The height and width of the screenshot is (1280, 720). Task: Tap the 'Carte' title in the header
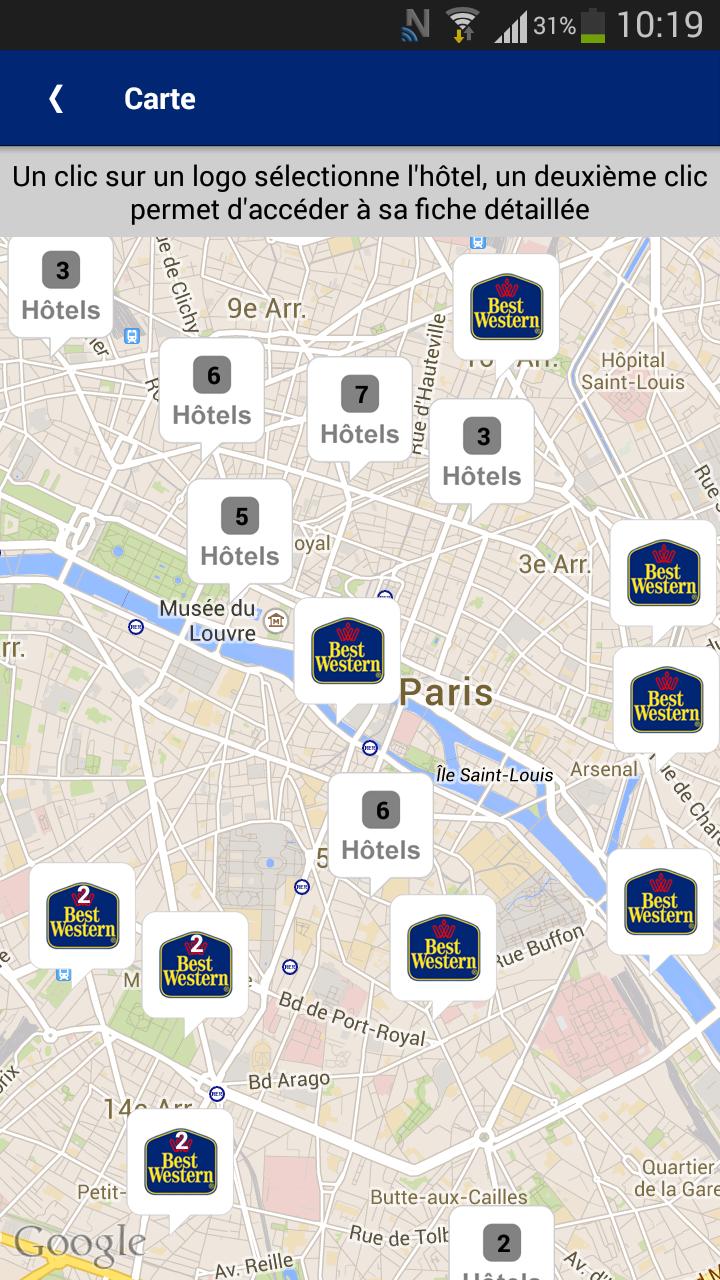(159, 97)
